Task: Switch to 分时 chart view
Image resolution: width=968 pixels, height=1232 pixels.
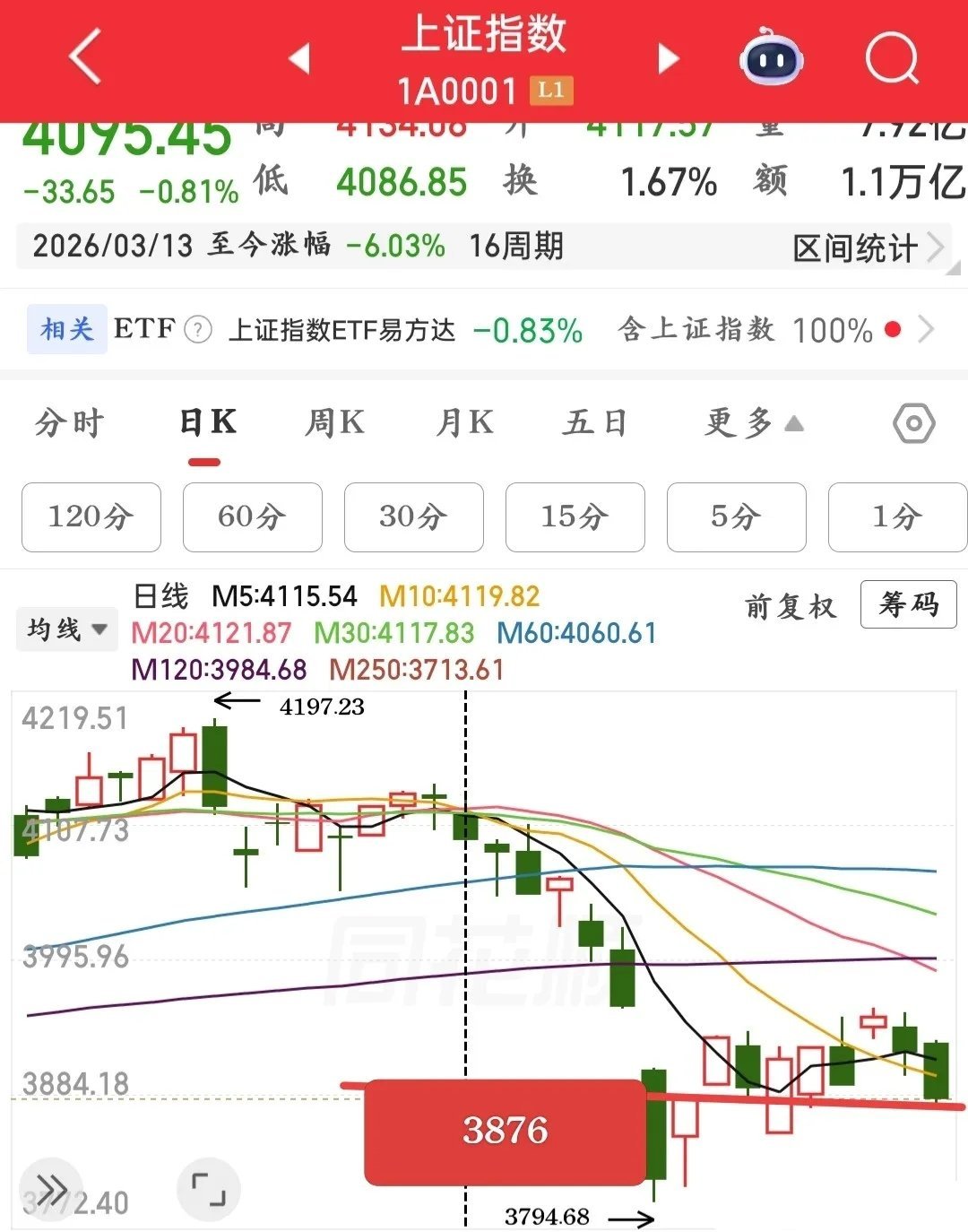Action: 70,423
